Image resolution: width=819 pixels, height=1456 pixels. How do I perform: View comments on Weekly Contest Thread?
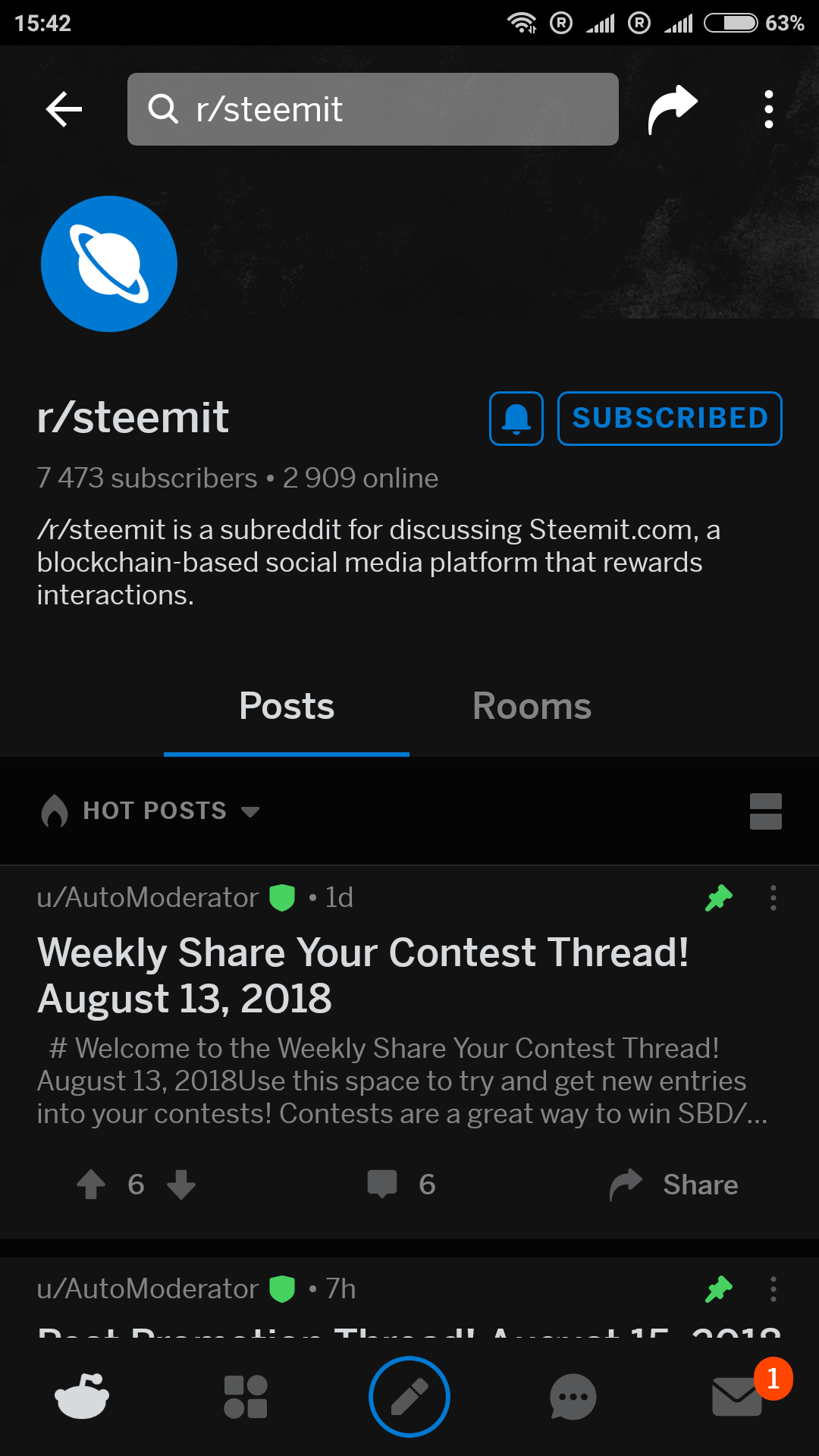click(x=400, y=1184)
